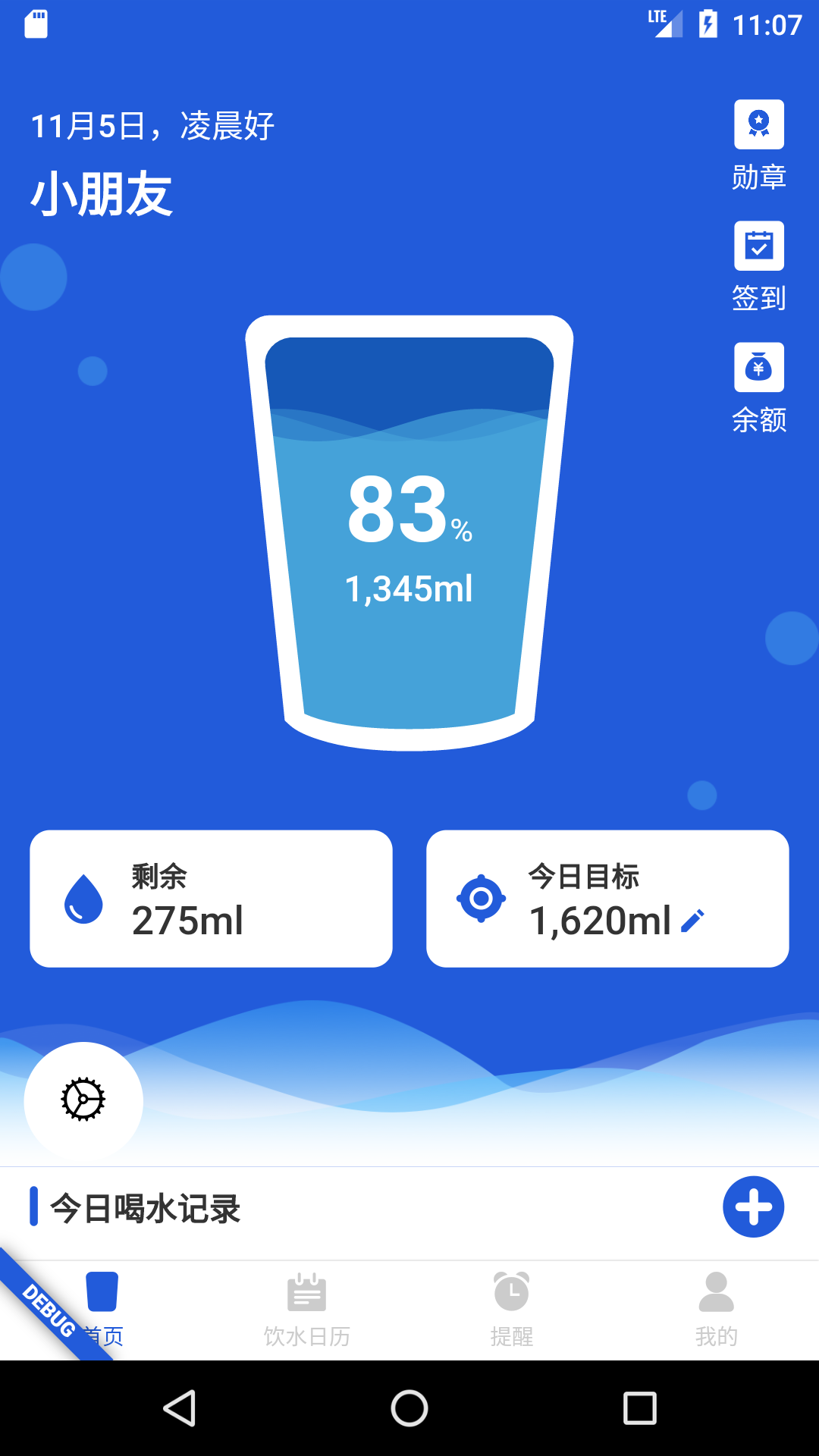The width and height of the screenshot is (819, 1456).
Task: Go to the 提醒 reminders tab
Action: tap(512, 1310)
